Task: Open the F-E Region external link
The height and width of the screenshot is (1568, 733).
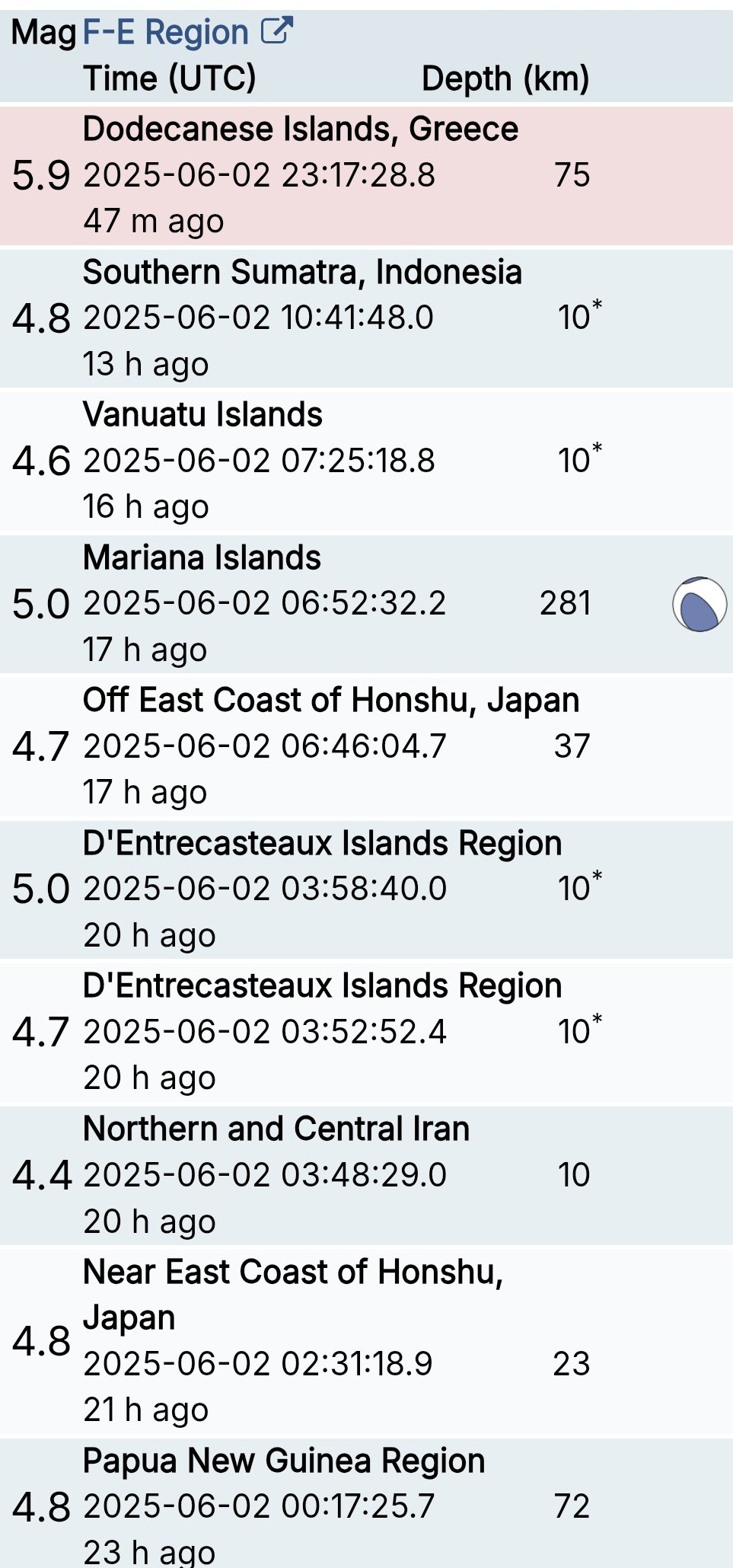Action: pos(187,32)
